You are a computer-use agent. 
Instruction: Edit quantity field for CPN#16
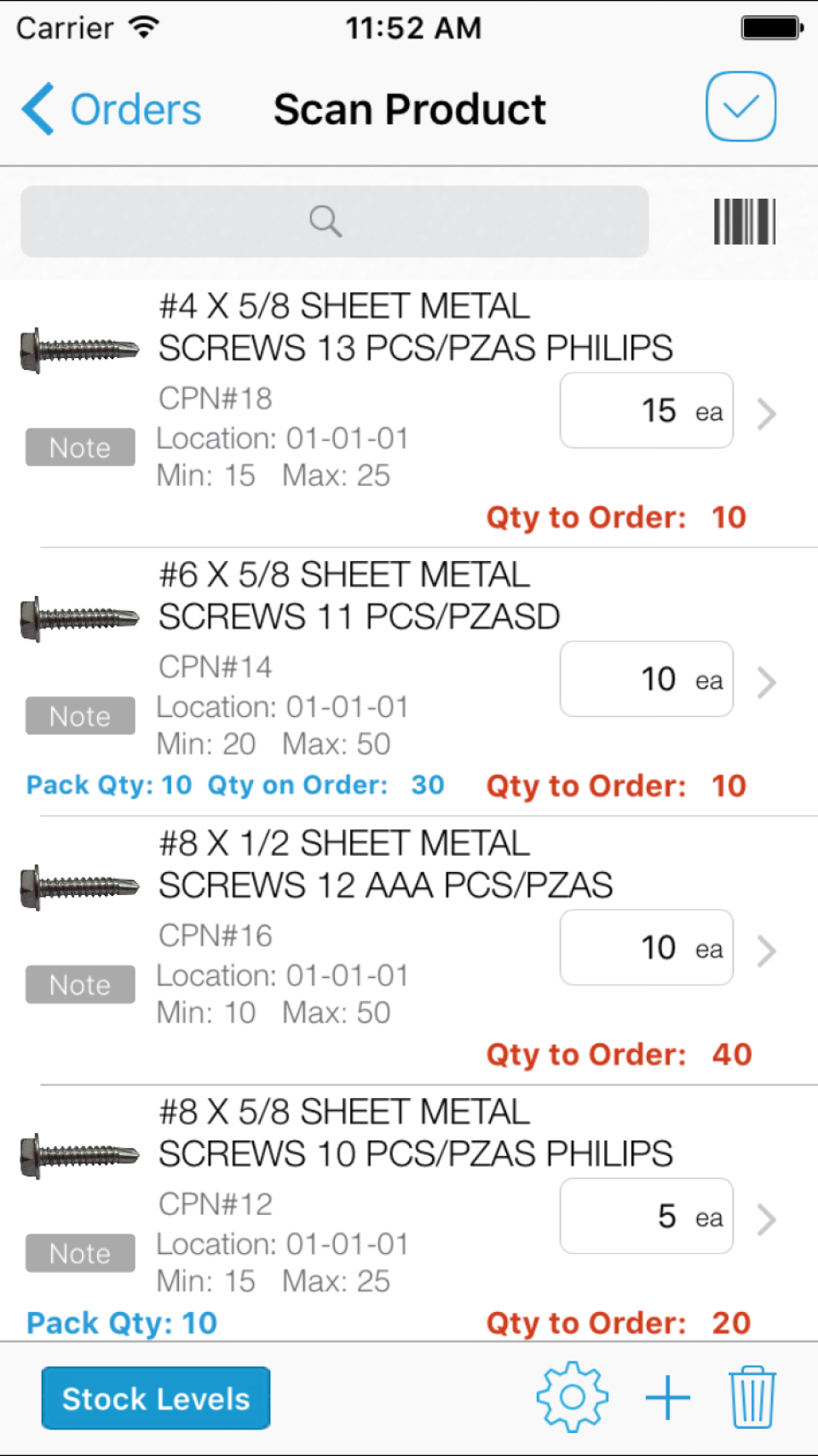click(646, 948)
